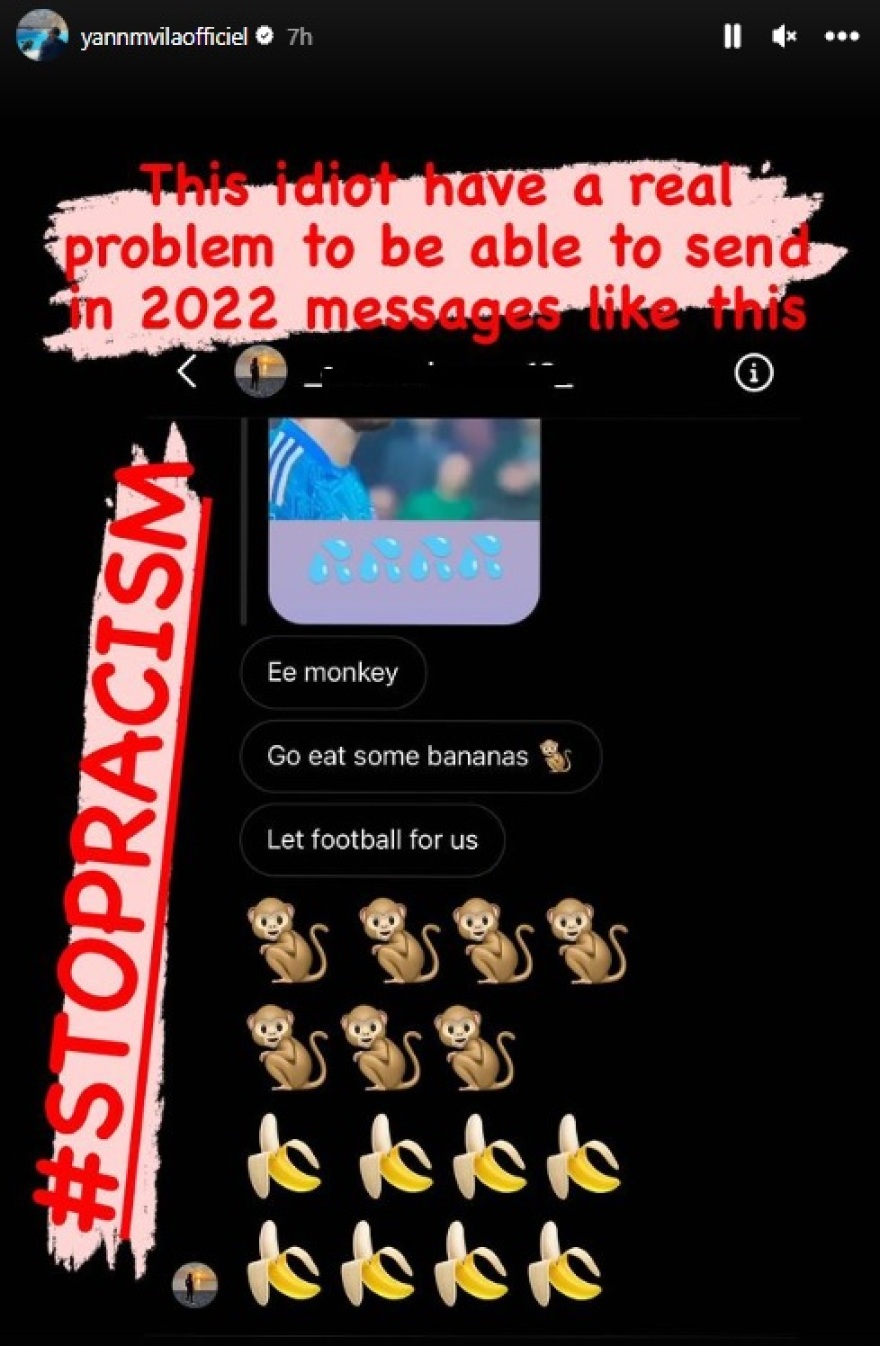Unmute the story sound
This screenshot has height=1346, width=880.
pyautogui.click(x=784, y=37)
